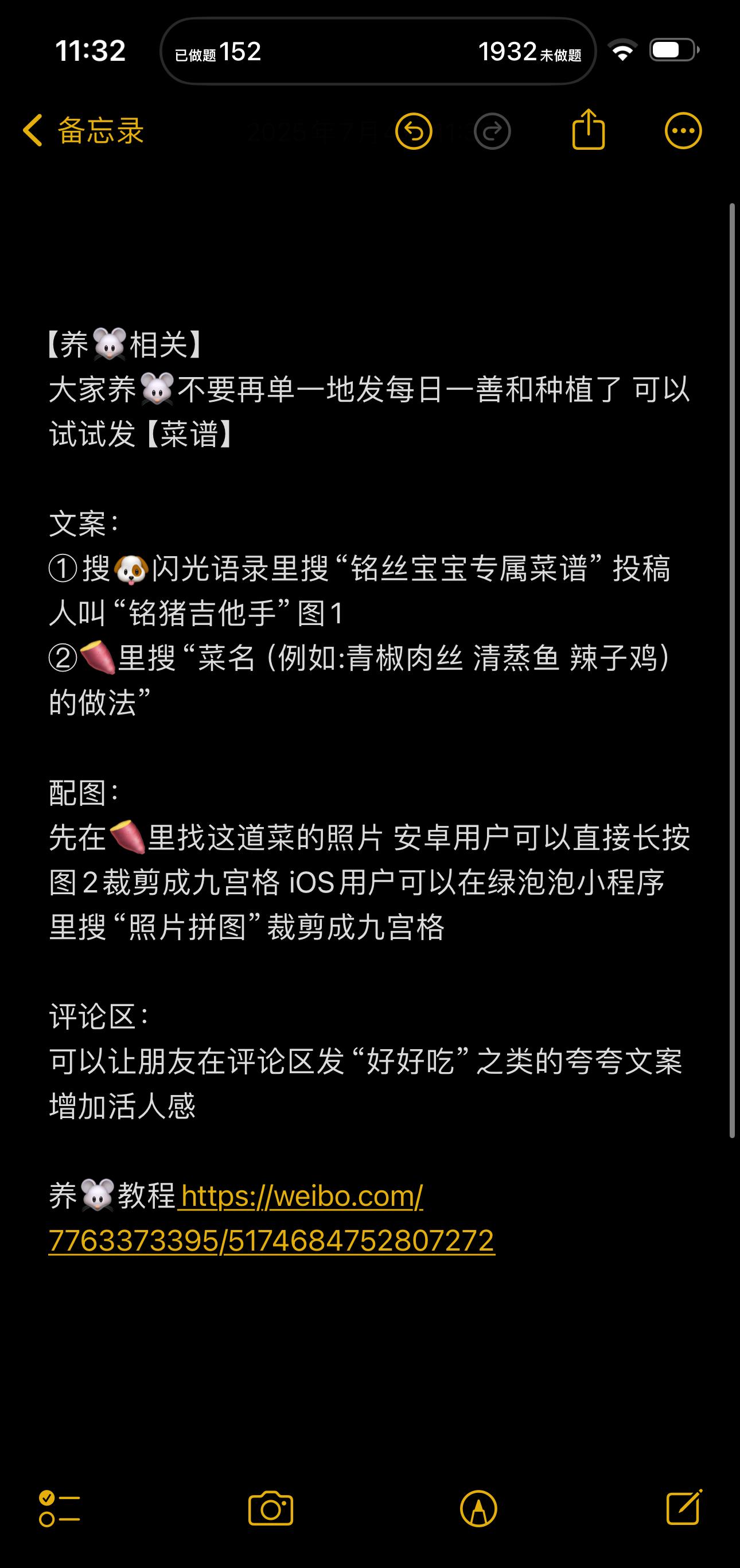Tap the redo arrow icon
This screenshot has width=740, height=1568.
click(492, 131)
